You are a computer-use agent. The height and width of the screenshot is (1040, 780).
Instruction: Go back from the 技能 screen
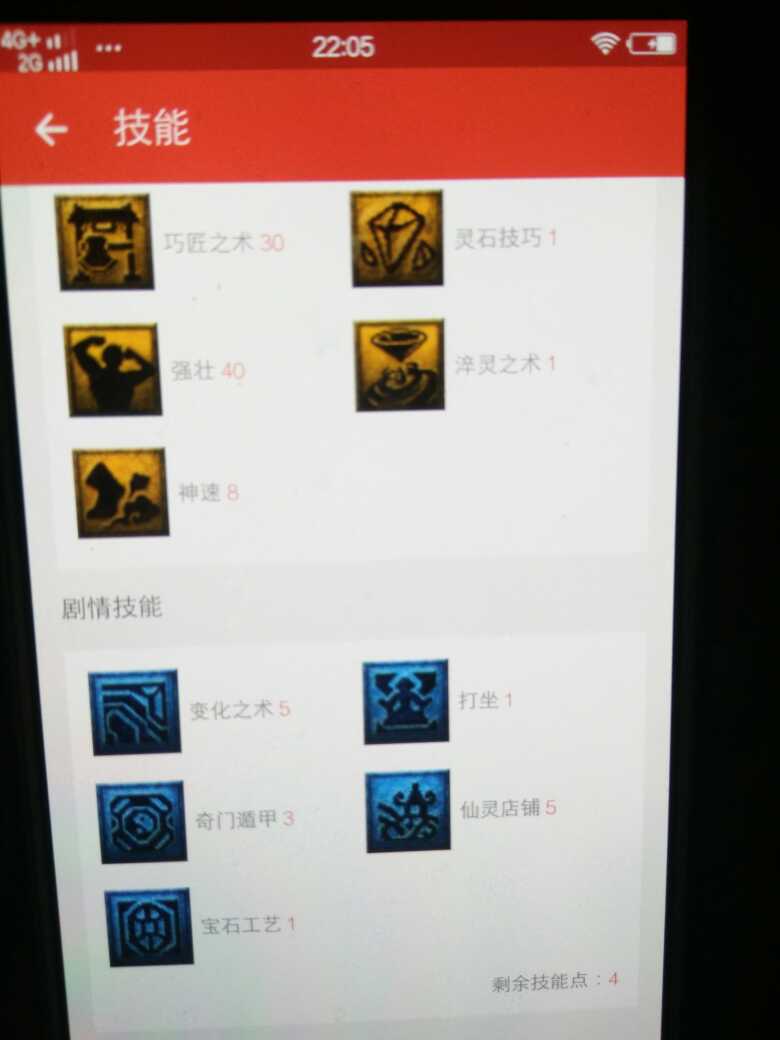tap(51, 129)
